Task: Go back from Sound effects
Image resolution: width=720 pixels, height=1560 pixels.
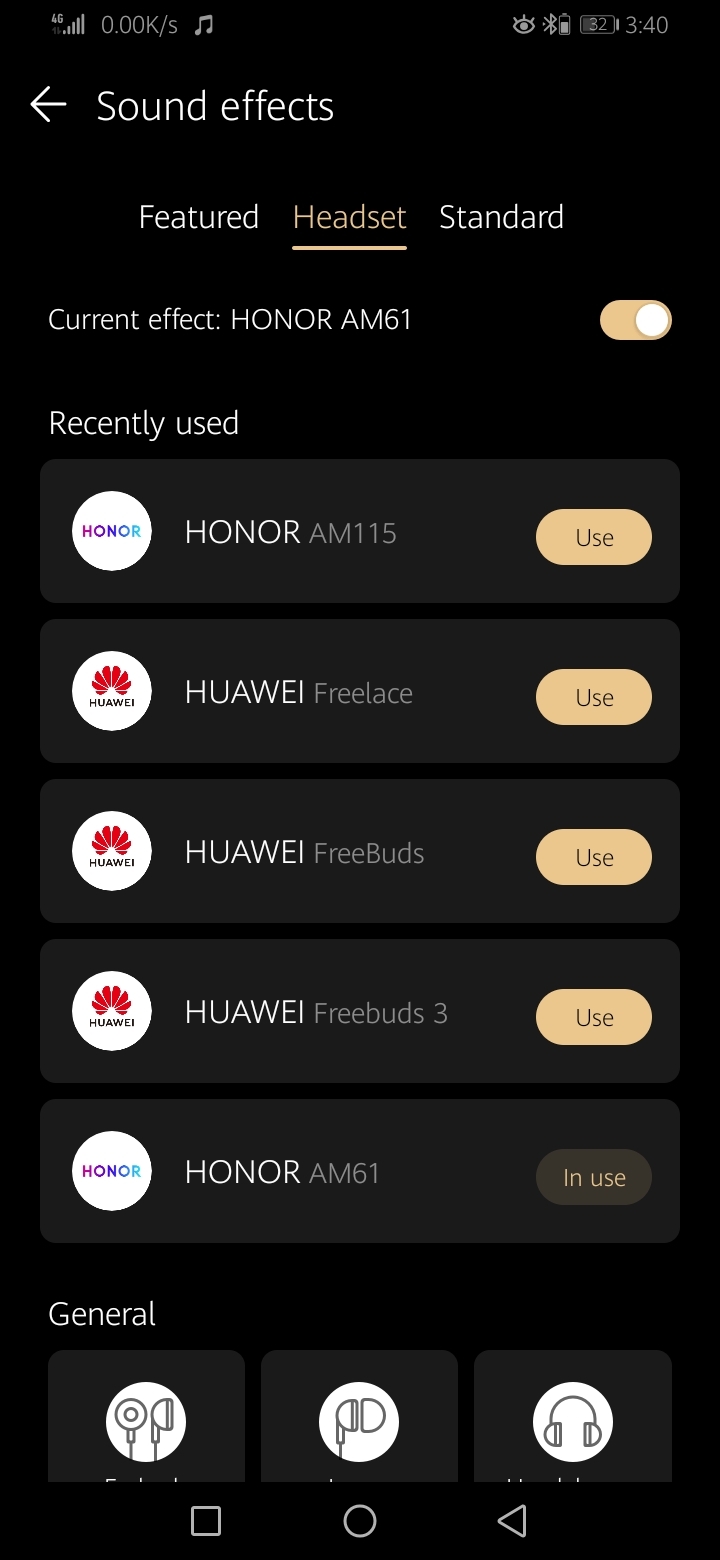Action: [48, 105]
